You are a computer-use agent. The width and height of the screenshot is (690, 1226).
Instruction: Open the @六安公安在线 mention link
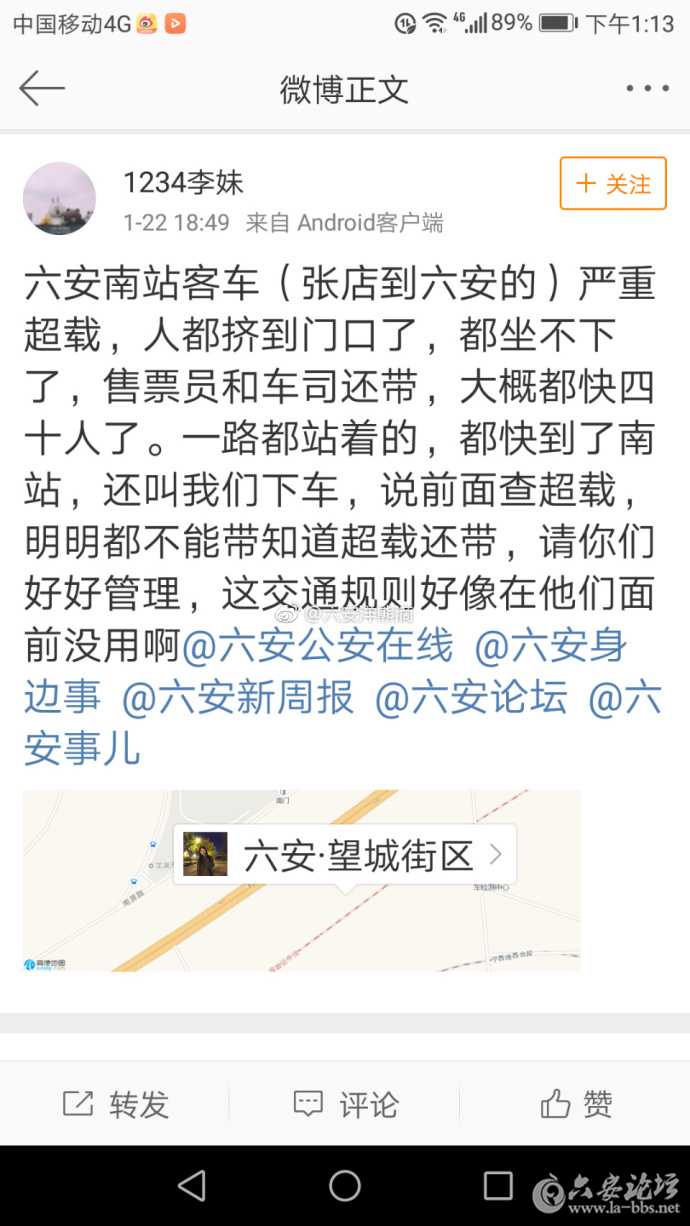pyautogui.click(x=317, y=647)
